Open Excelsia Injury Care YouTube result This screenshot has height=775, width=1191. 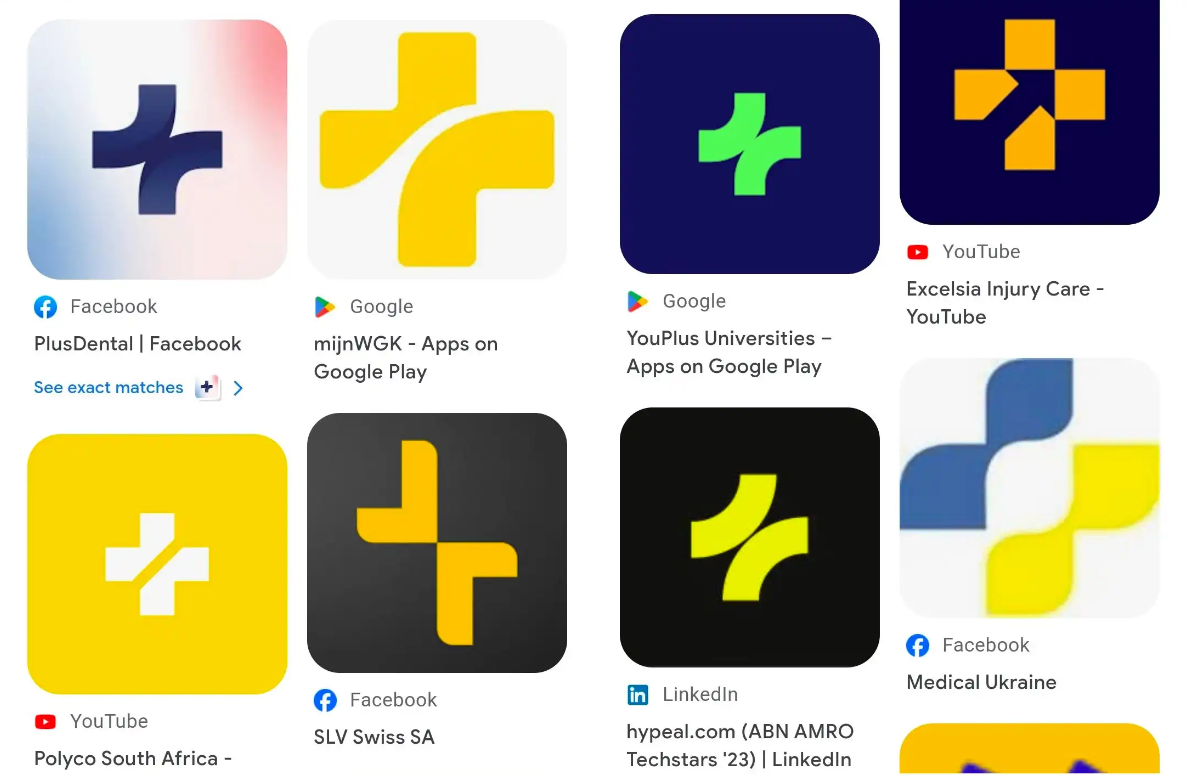(x=1004, y=302)
